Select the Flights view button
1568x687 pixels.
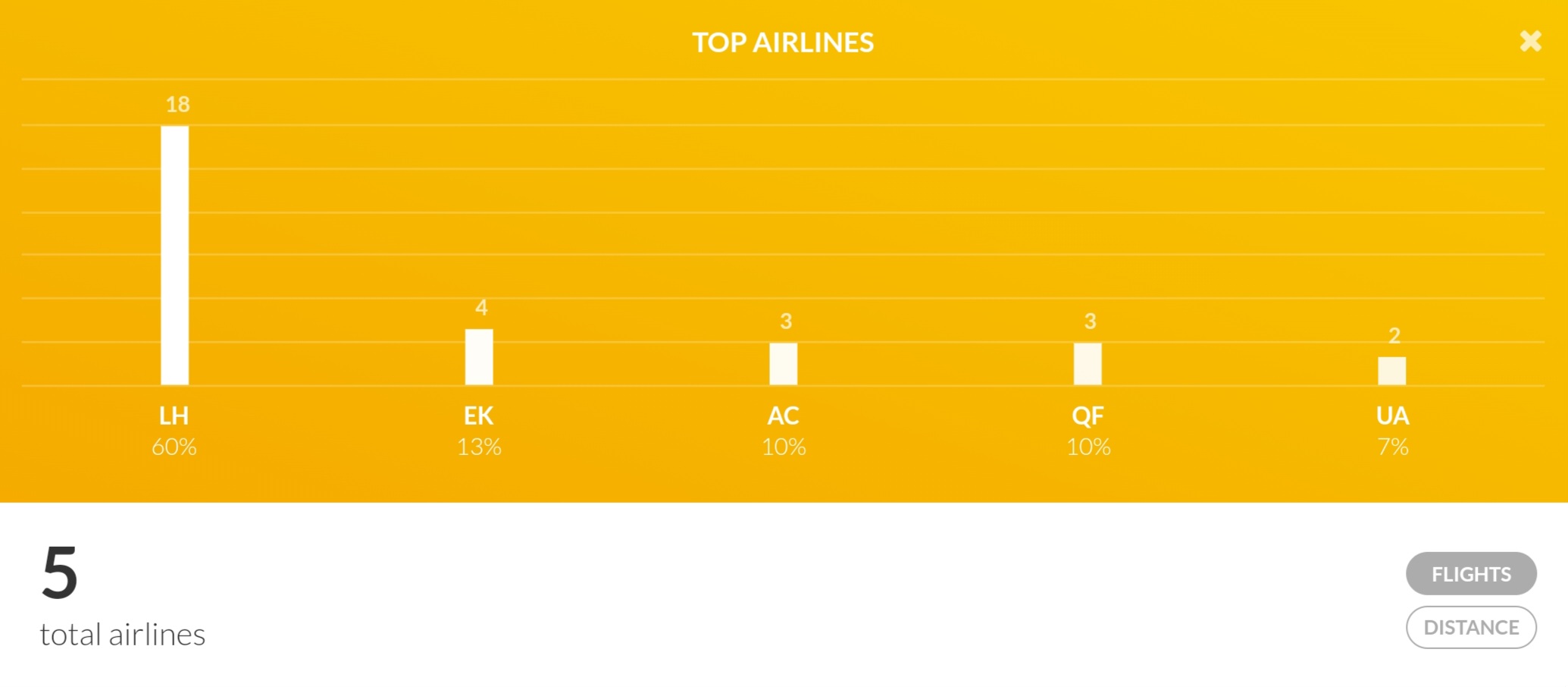coord(1471,574)
